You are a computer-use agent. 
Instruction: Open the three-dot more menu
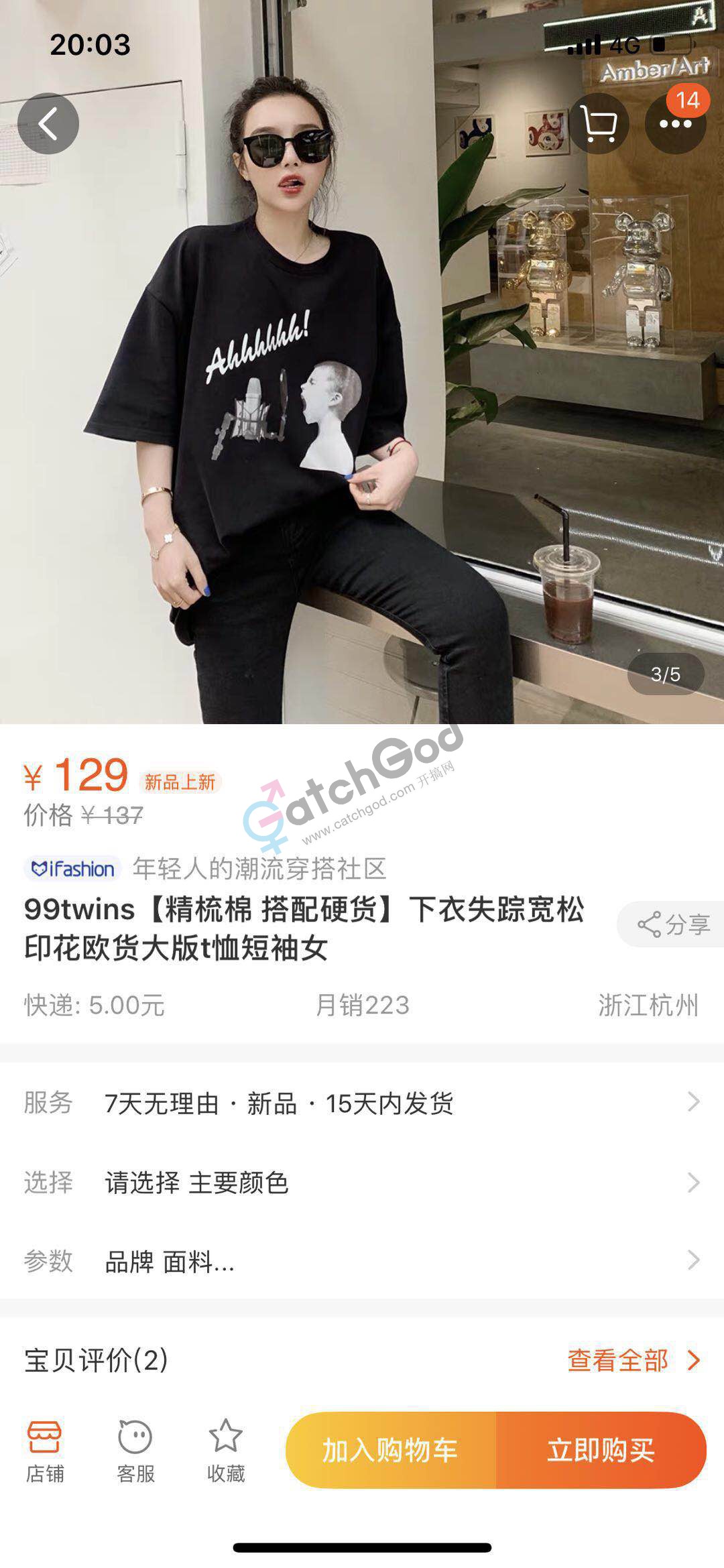pyautogui.click(x=675, y=123)
